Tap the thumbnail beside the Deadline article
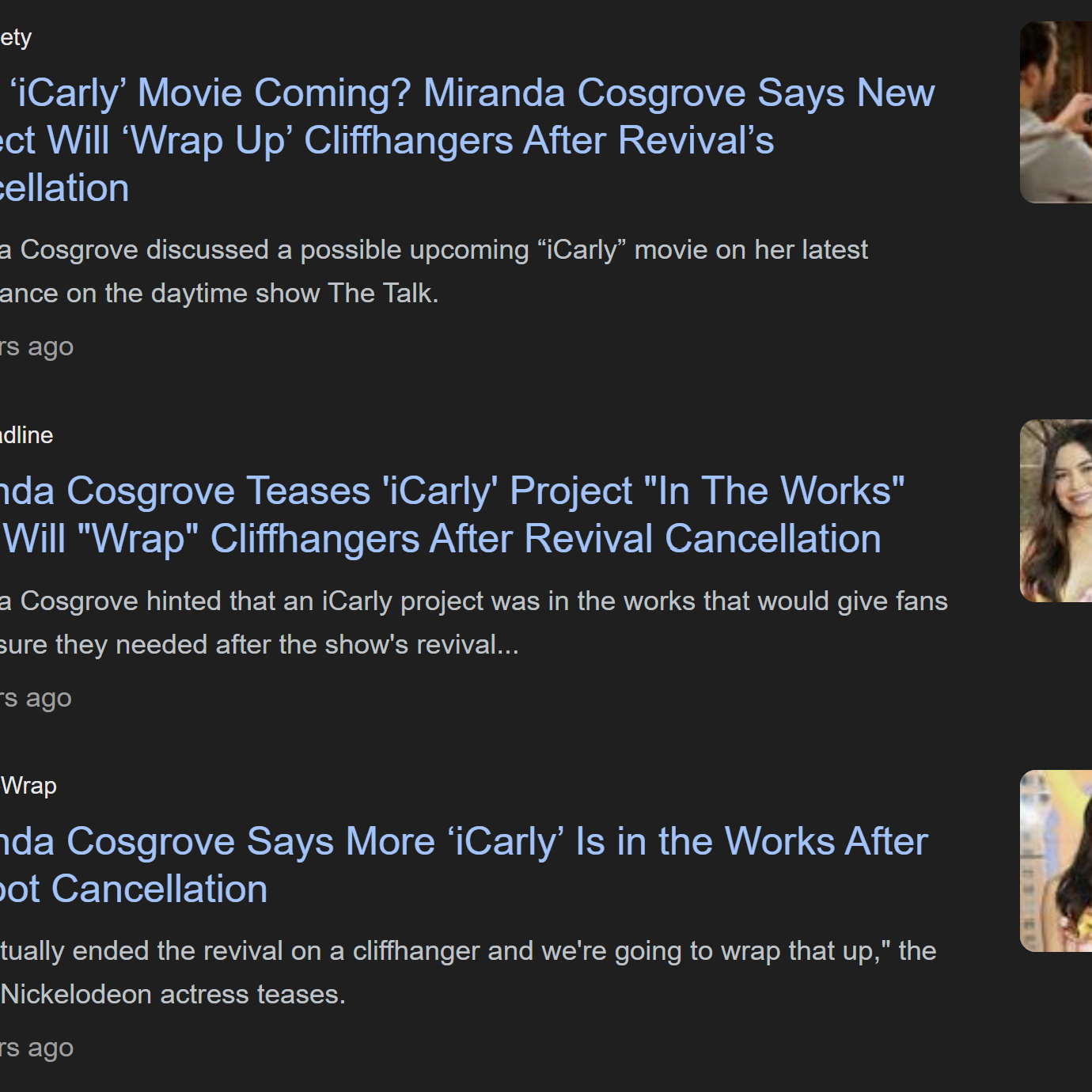The width and height of the screenshot is (1092, 1092). tap(1056, 510)
